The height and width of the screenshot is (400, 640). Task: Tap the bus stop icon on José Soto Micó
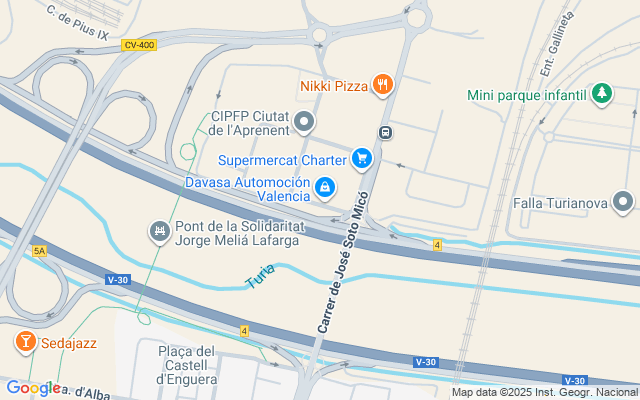point(385,132)
